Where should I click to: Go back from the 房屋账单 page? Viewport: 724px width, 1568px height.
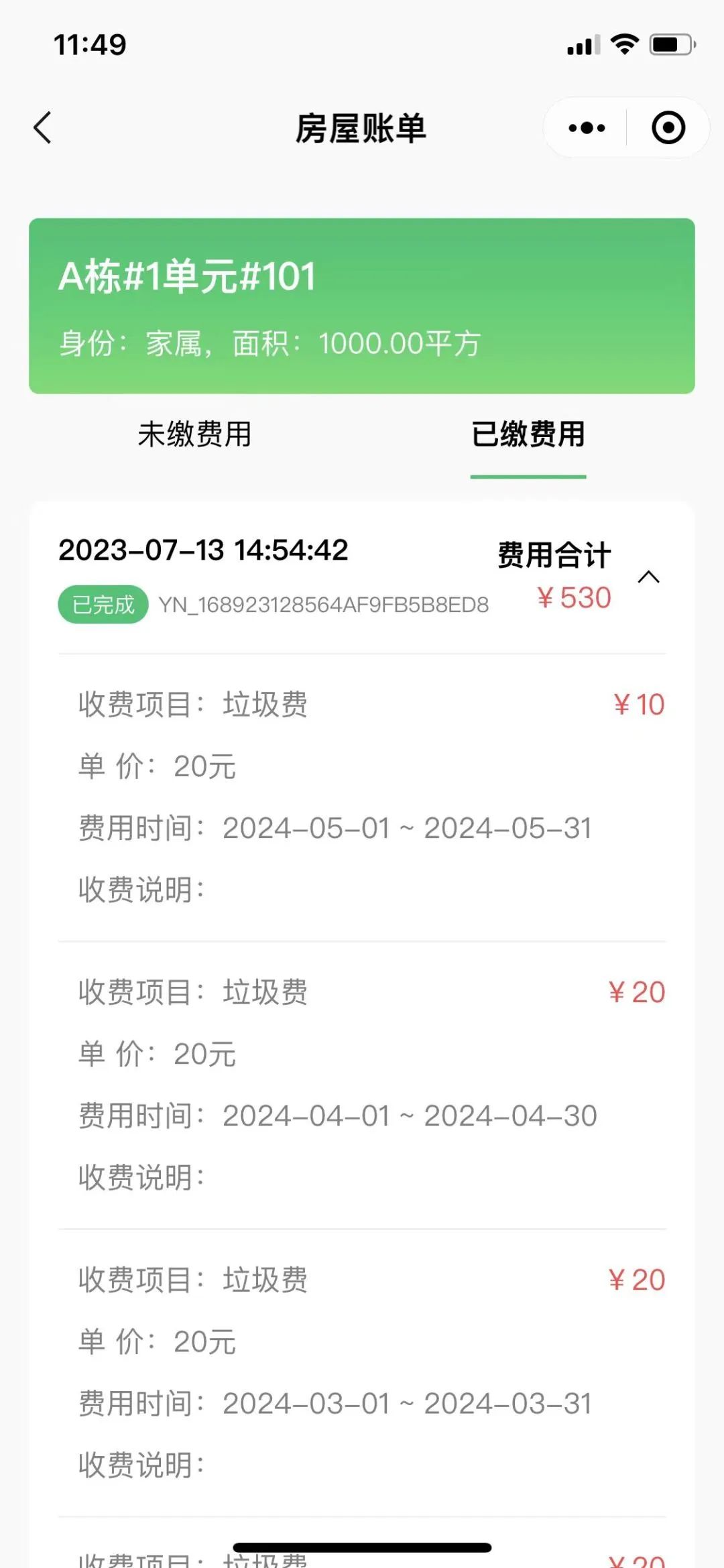43,127
